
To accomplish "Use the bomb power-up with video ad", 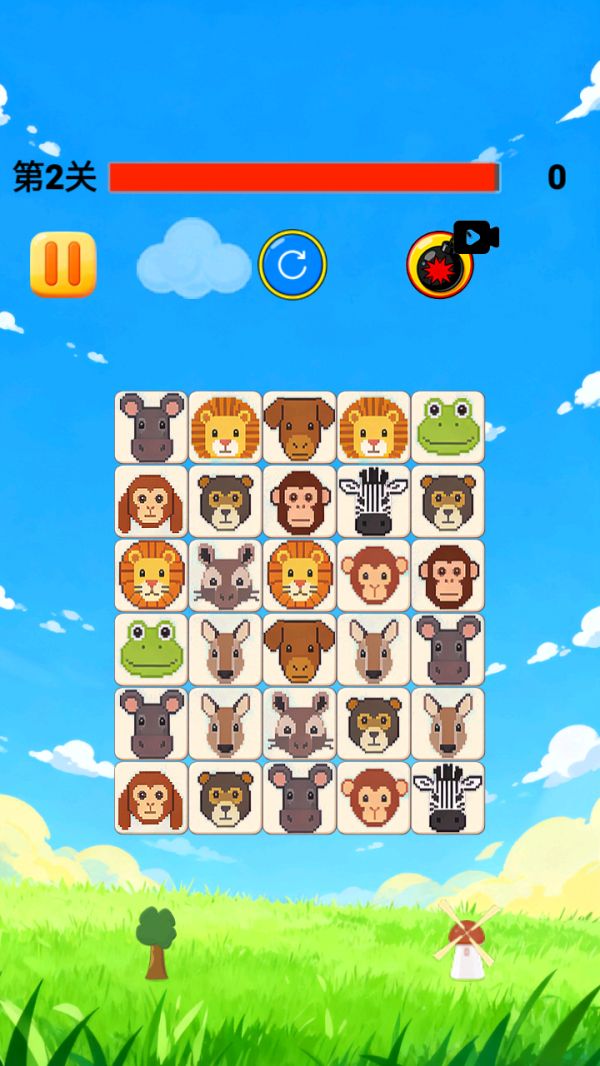I will click(440, 265).
